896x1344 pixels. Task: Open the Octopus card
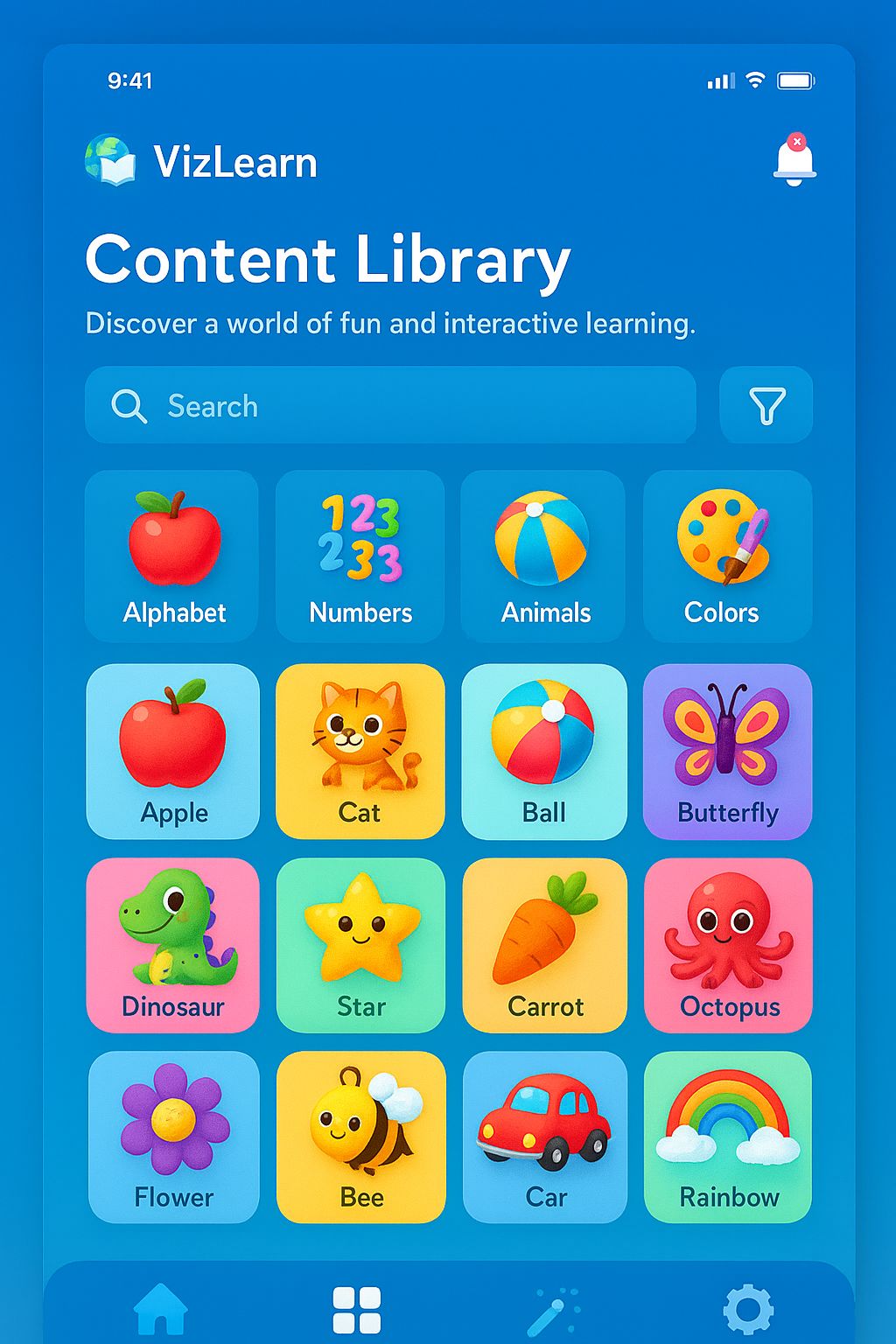(x=728, y=945)
